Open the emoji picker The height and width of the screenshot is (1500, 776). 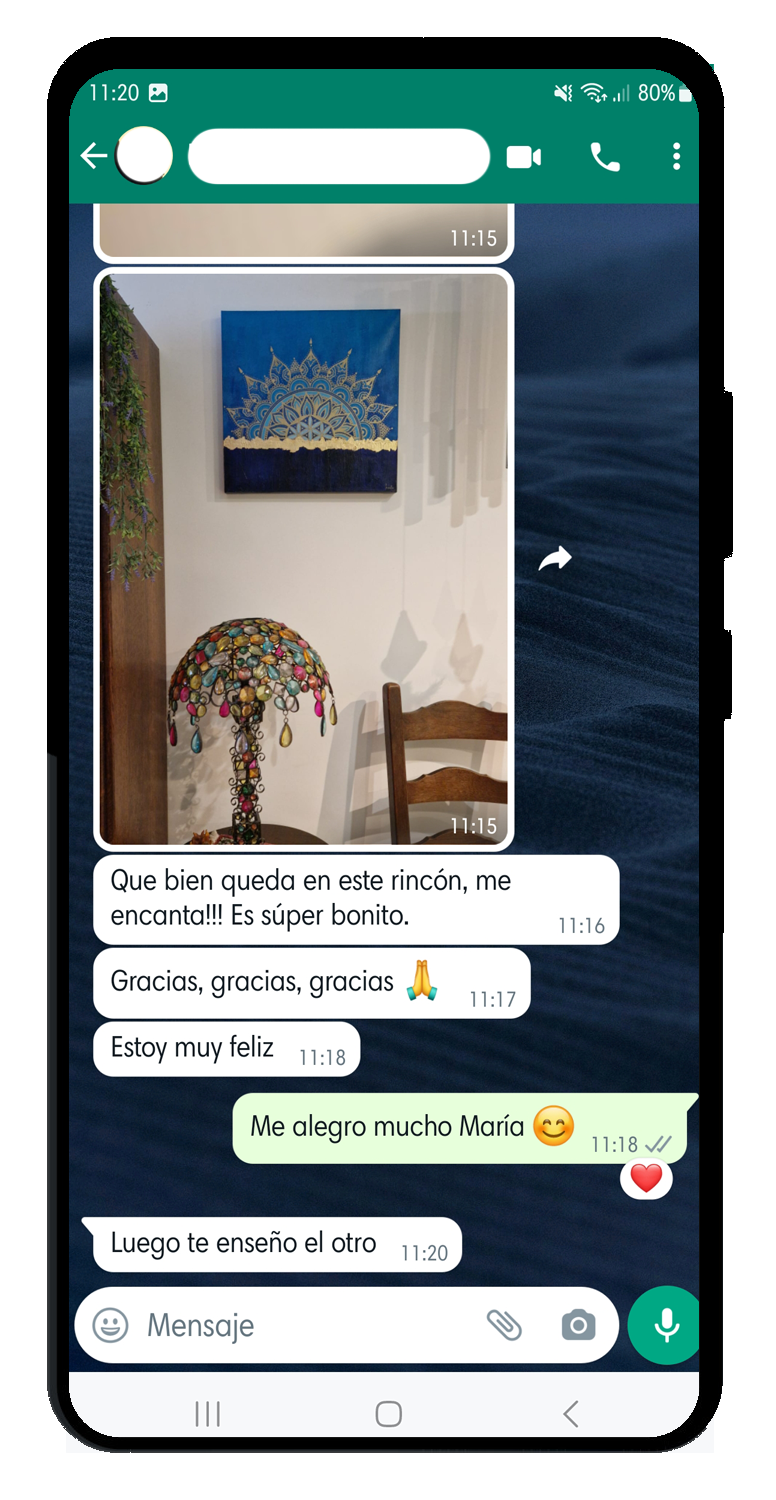pos(111,1325)
